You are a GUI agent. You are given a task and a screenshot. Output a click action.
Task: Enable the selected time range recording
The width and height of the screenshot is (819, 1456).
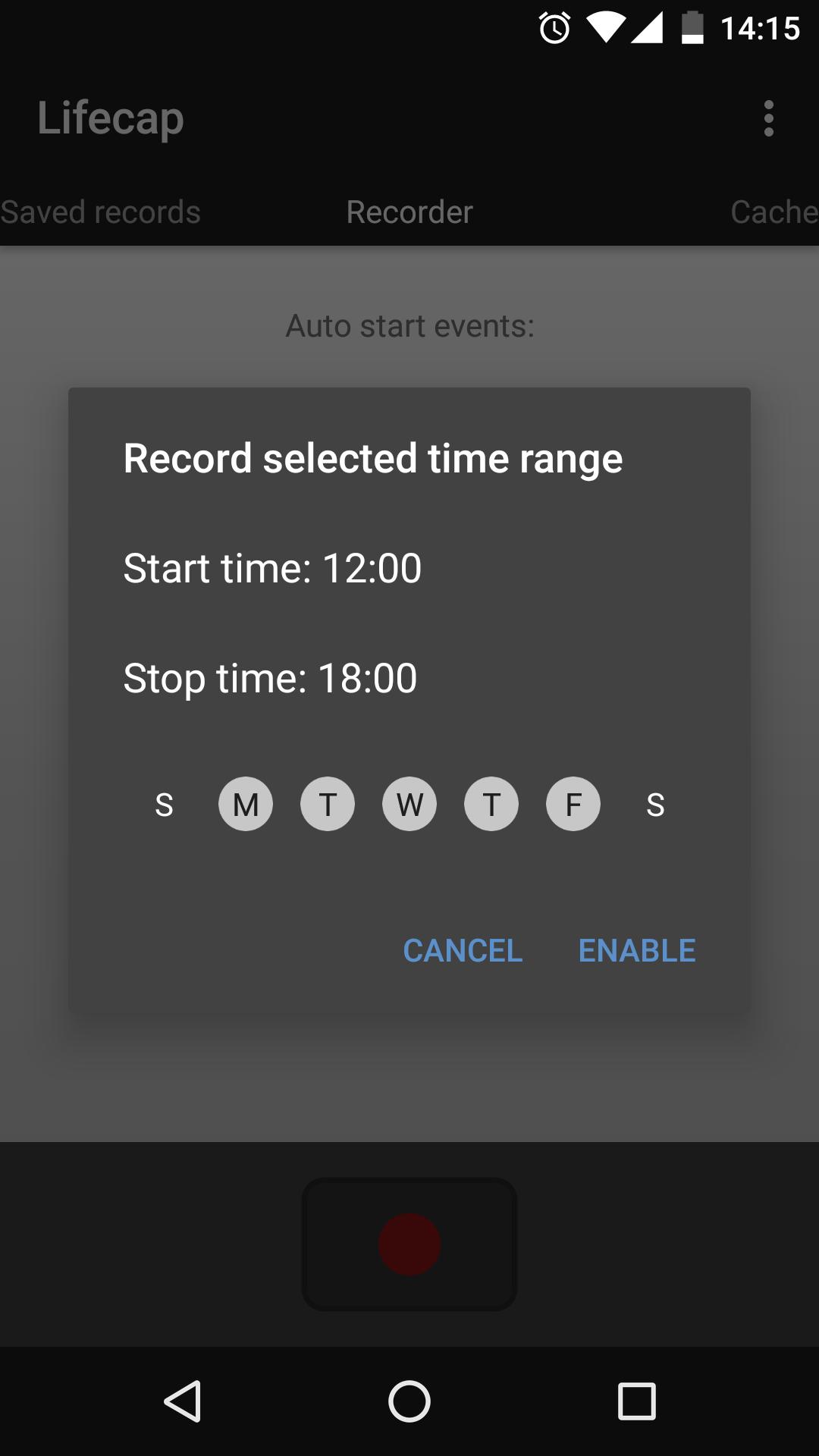(637, 950)
